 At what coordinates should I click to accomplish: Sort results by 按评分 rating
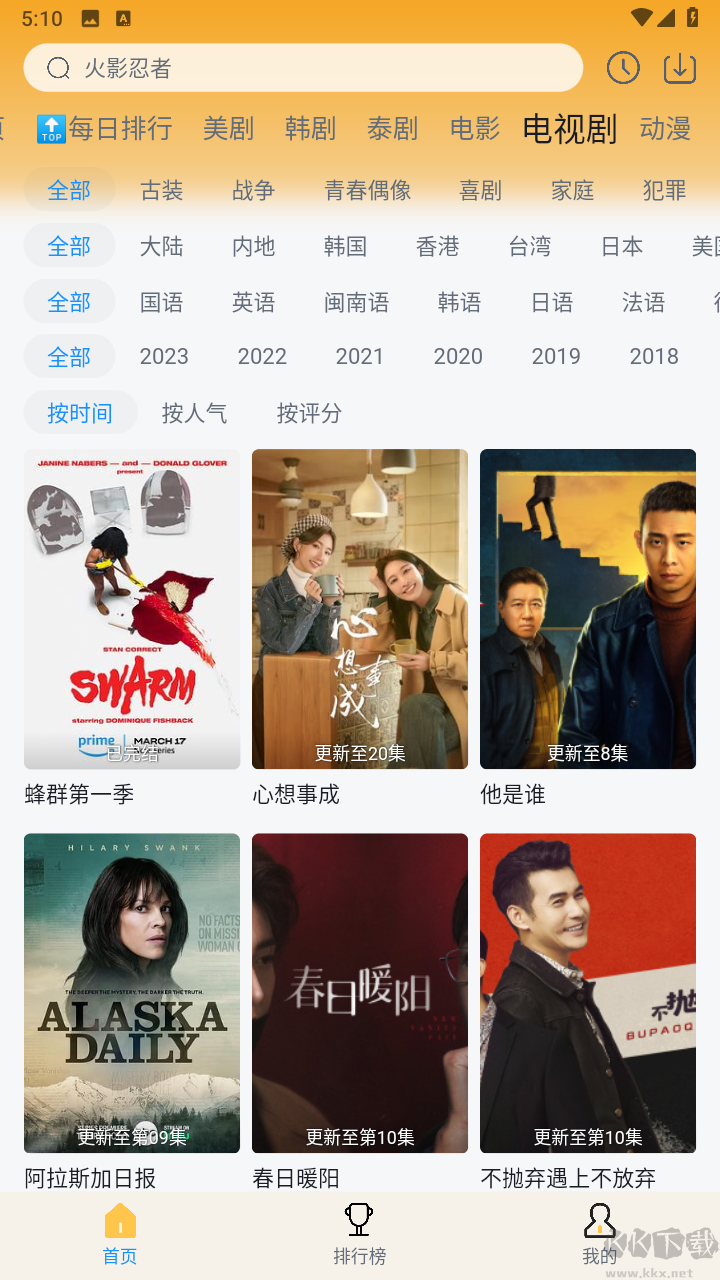click(x=309, y=412)
